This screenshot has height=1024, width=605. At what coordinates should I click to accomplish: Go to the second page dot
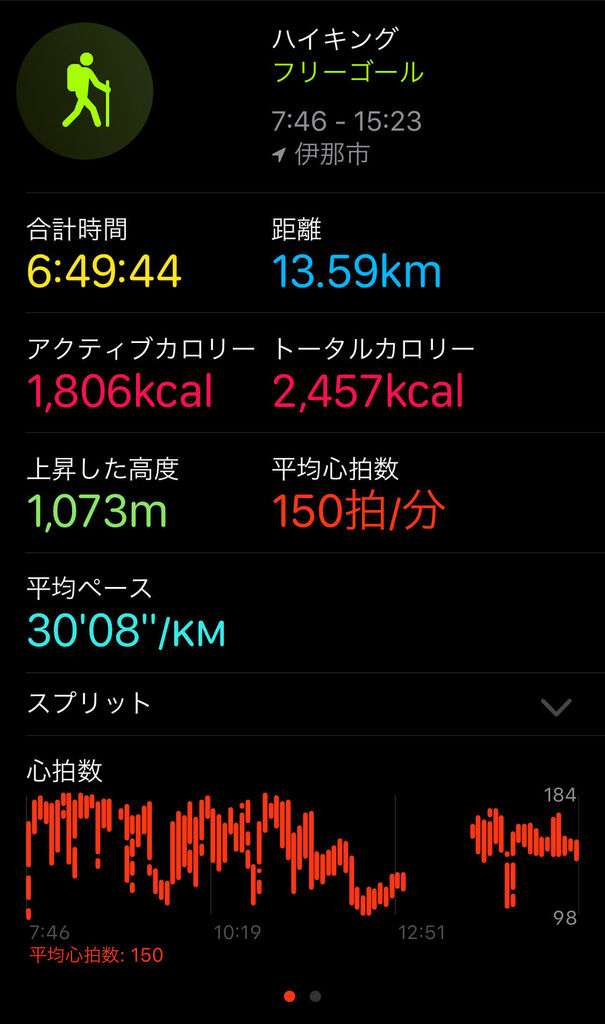pos(315,996)
